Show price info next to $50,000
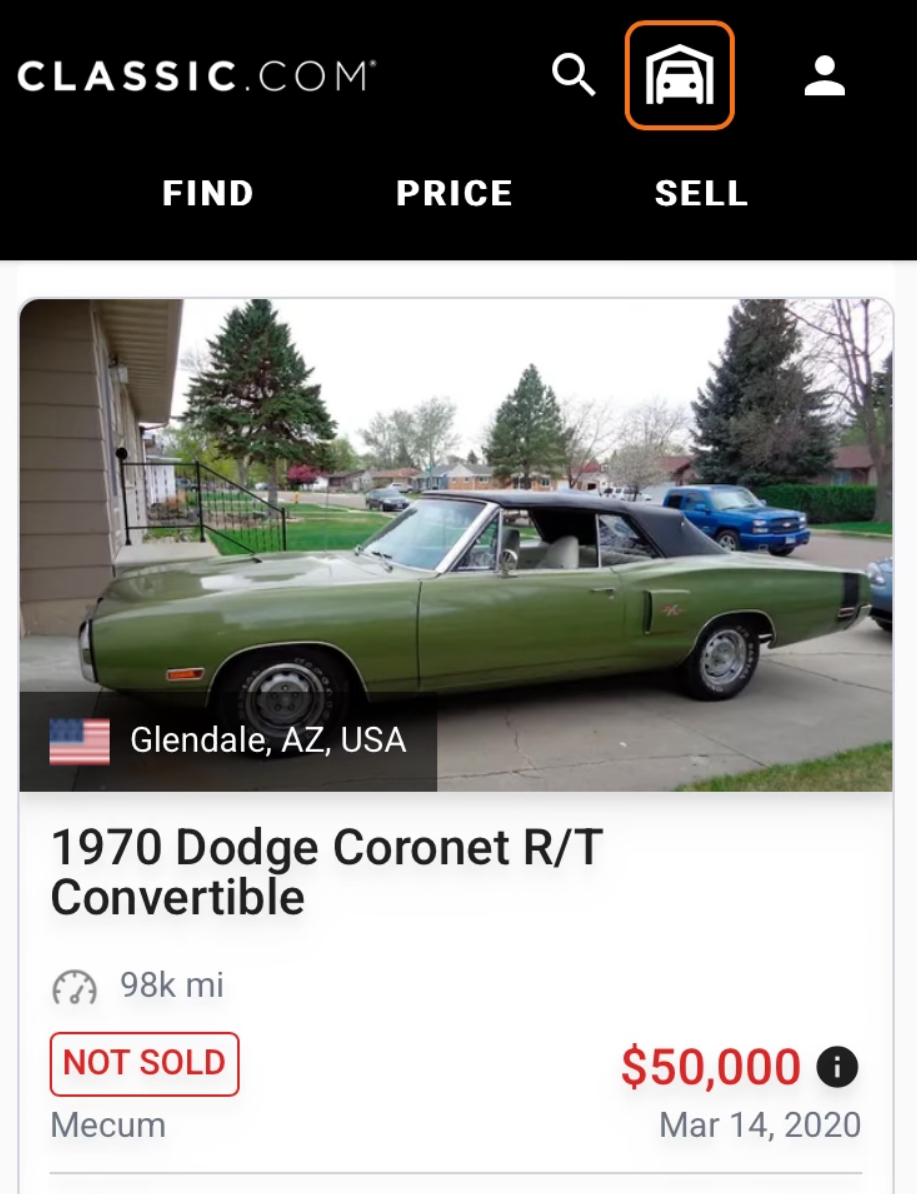This screenshot has height=1194, width=917. click(837, 1067)
